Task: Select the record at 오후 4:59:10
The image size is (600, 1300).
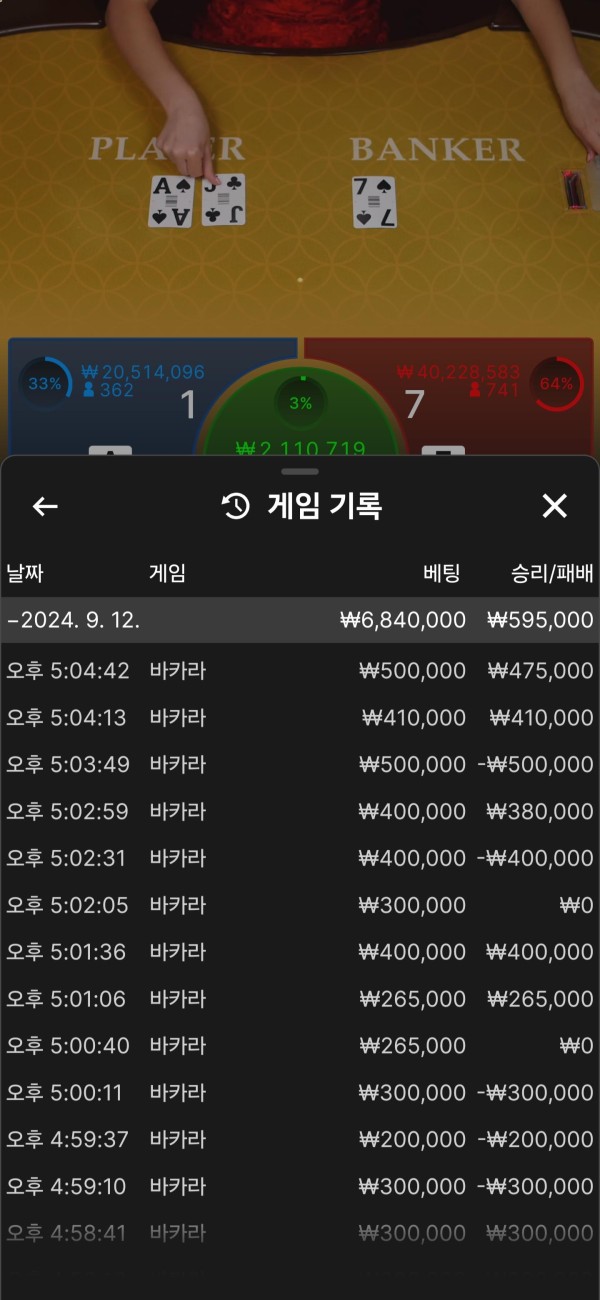Action: [300, 1187]
